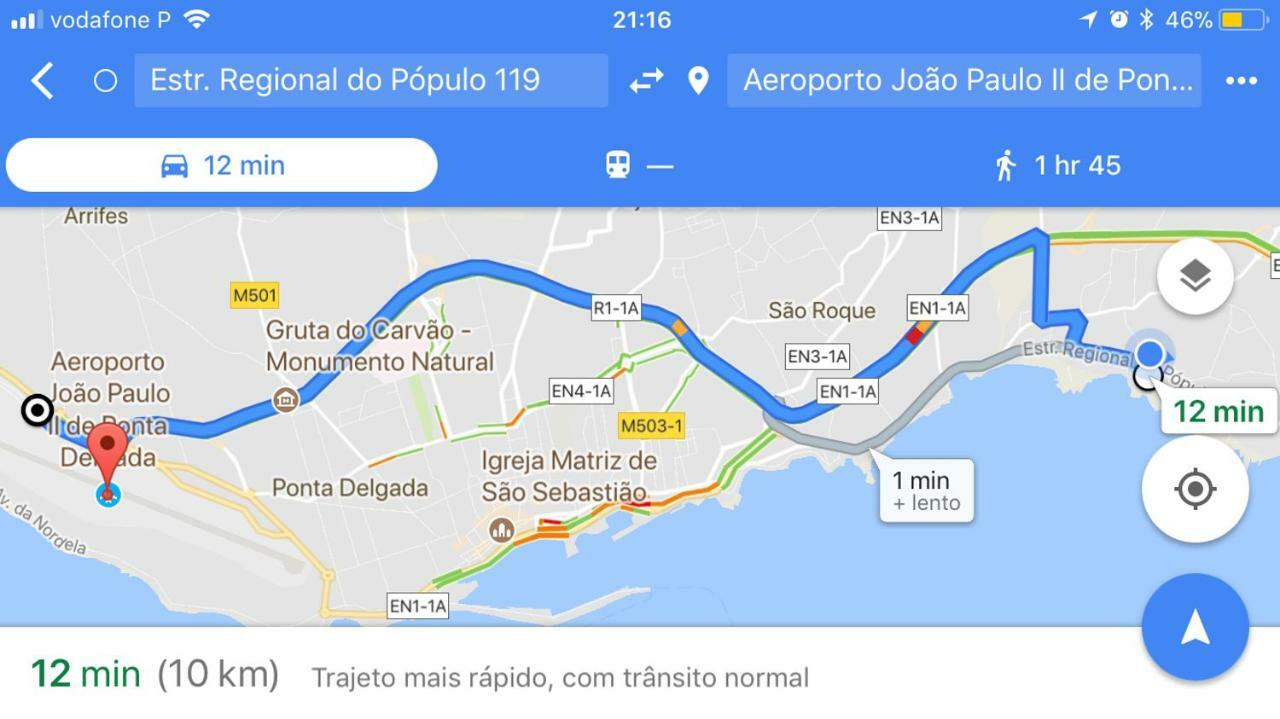Open the three-dot overflow menu

(x=1241, y=81)
